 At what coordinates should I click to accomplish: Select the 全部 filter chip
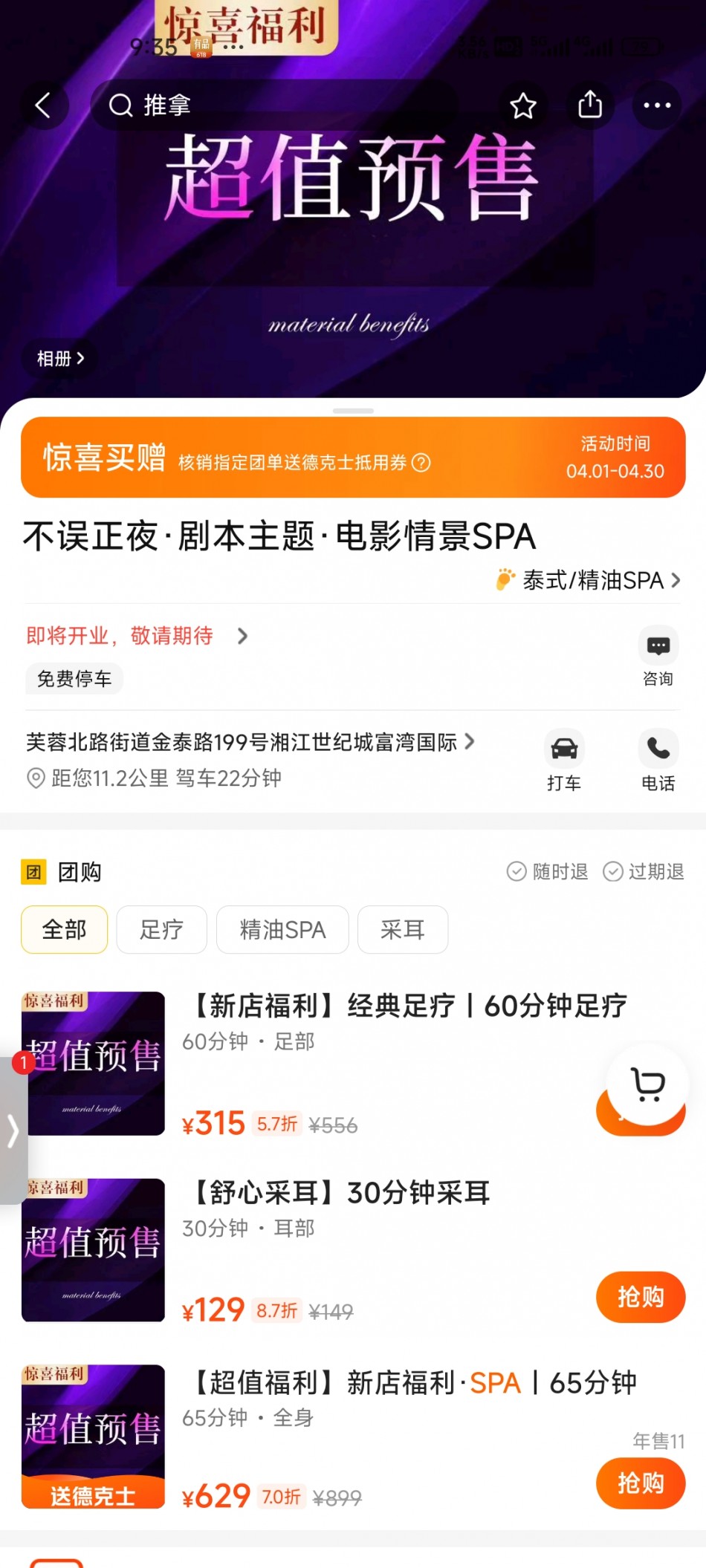65,929
